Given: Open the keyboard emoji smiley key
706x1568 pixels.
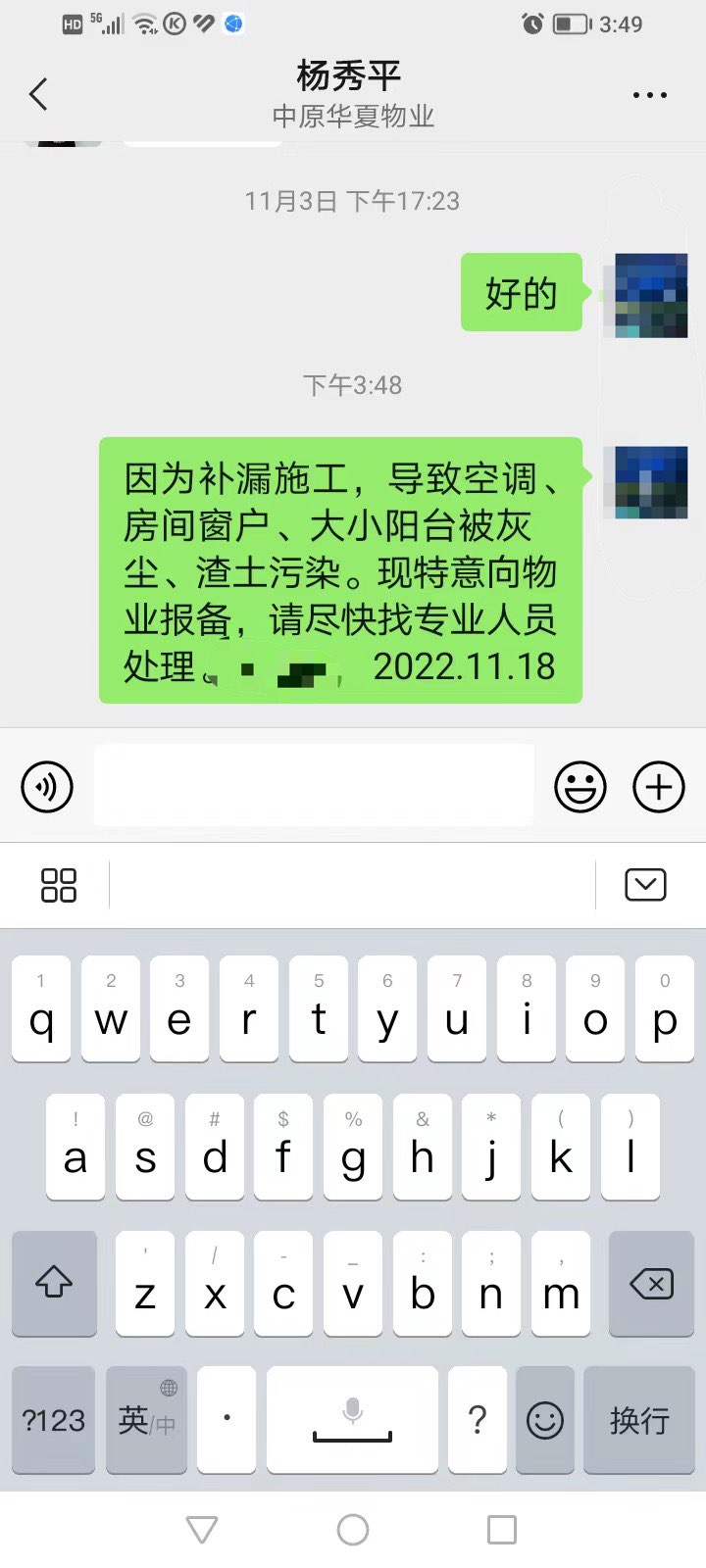Looking at the screenshot, I should click(x=545, y=1419).
